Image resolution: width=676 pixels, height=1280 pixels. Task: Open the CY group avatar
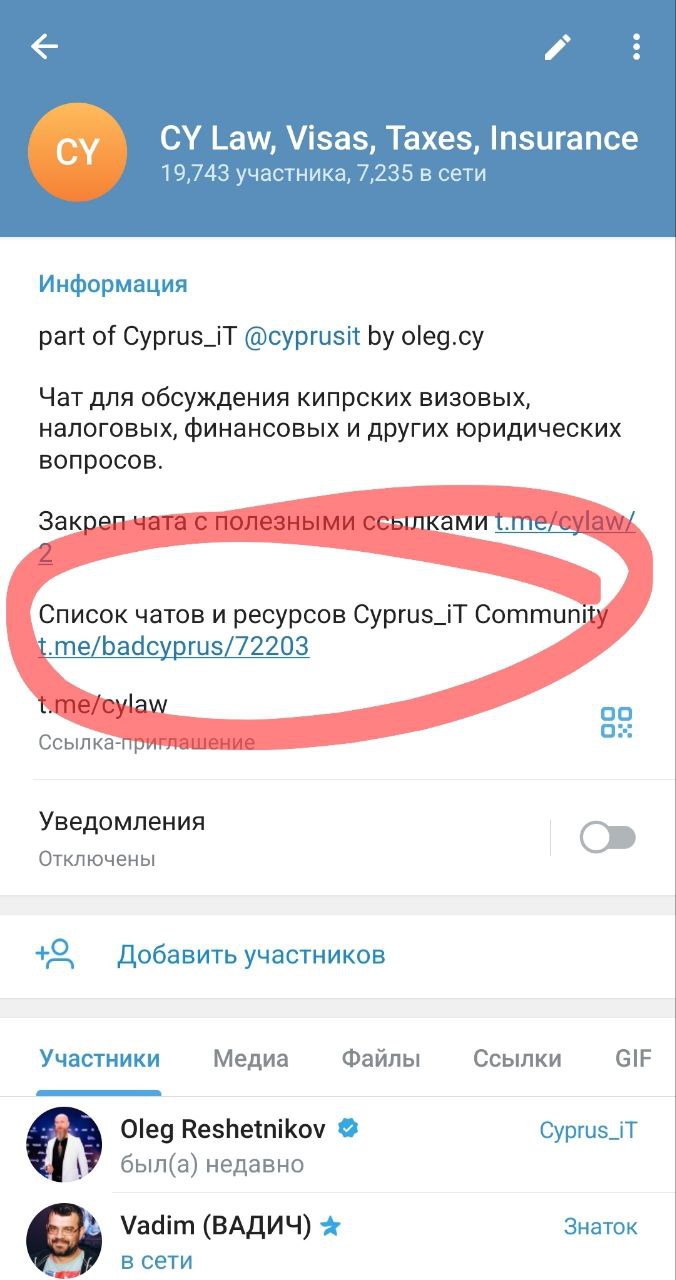(x=78, y=152)
